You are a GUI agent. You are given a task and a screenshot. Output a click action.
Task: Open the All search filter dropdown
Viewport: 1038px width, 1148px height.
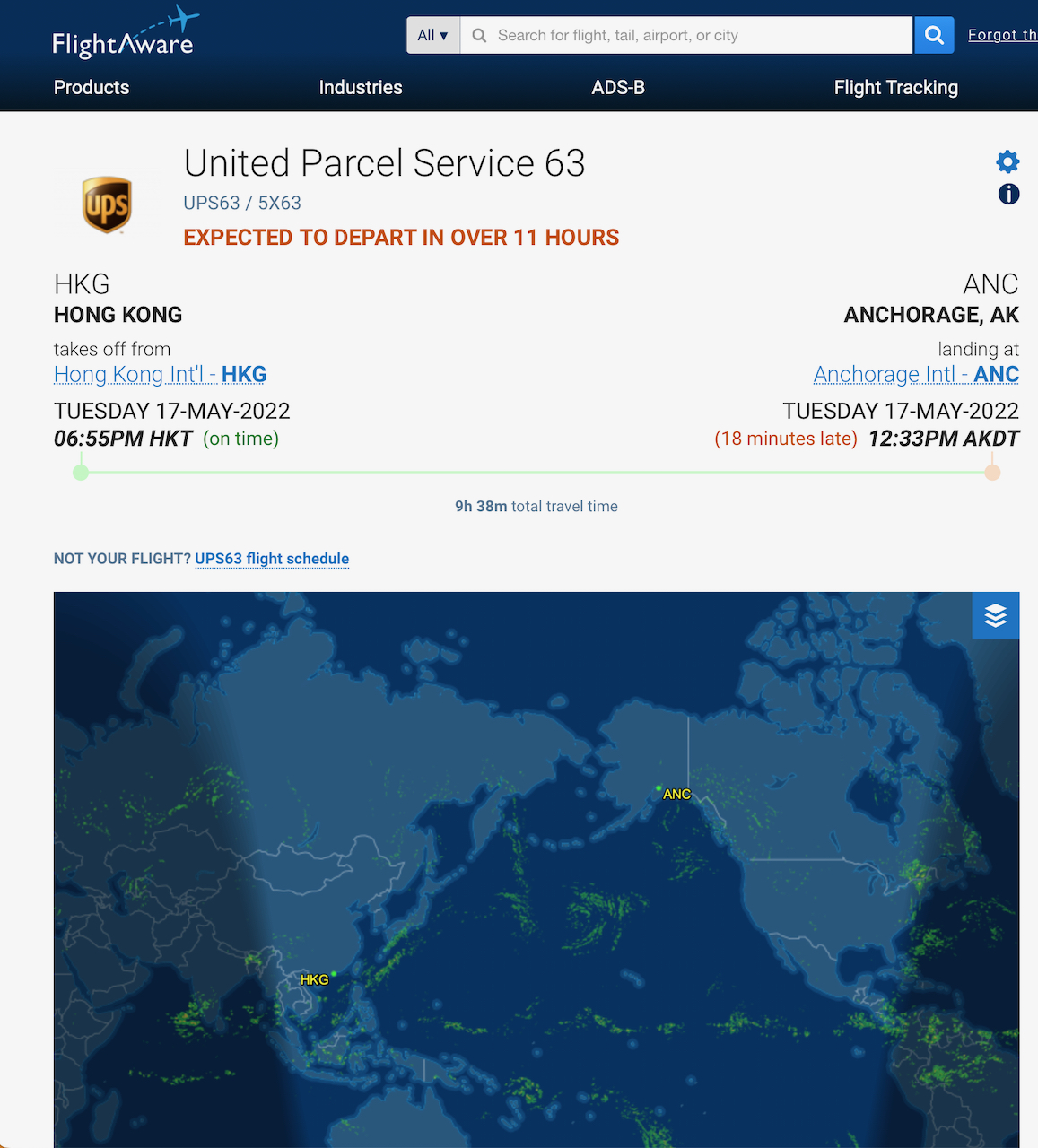point(433,35)
